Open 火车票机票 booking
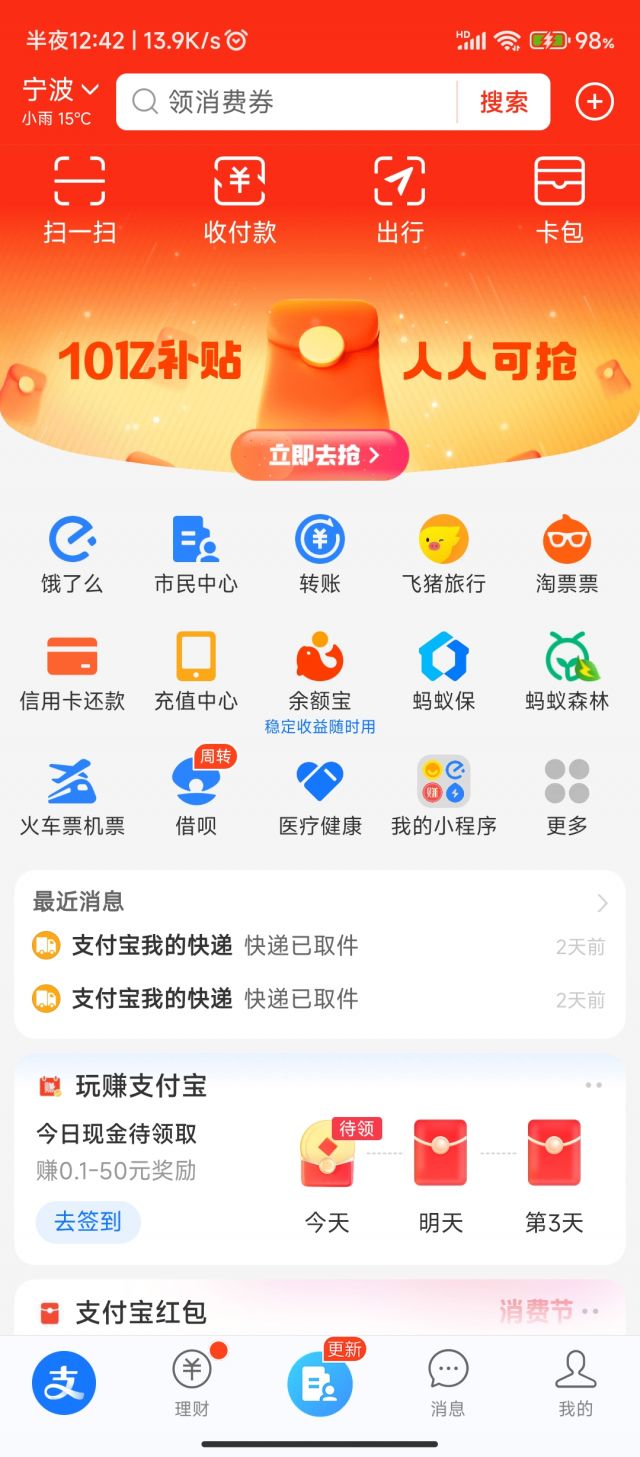Viewport: 640px width, 1457px height. point(72,797)
